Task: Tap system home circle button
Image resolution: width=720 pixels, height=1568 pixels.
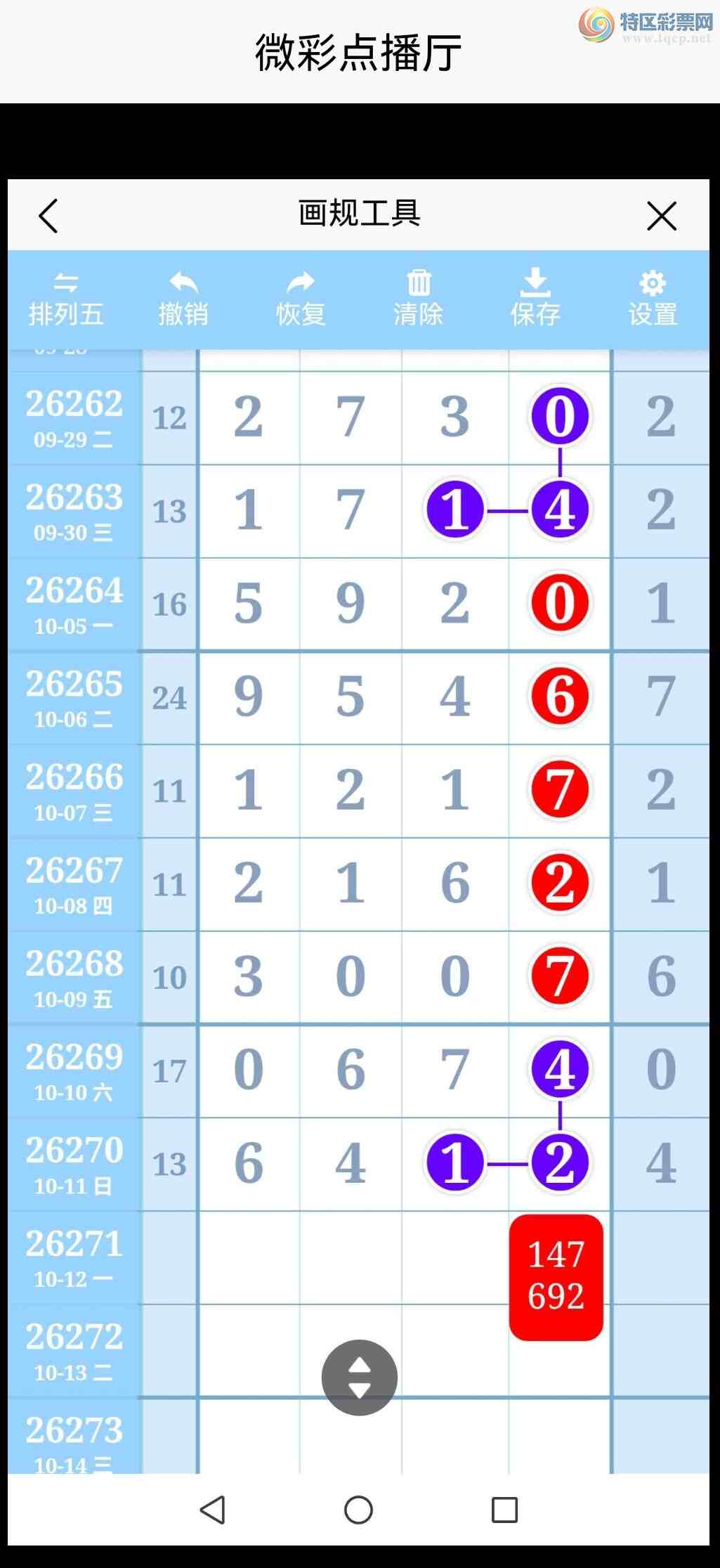Action: tap(358, 1510)
